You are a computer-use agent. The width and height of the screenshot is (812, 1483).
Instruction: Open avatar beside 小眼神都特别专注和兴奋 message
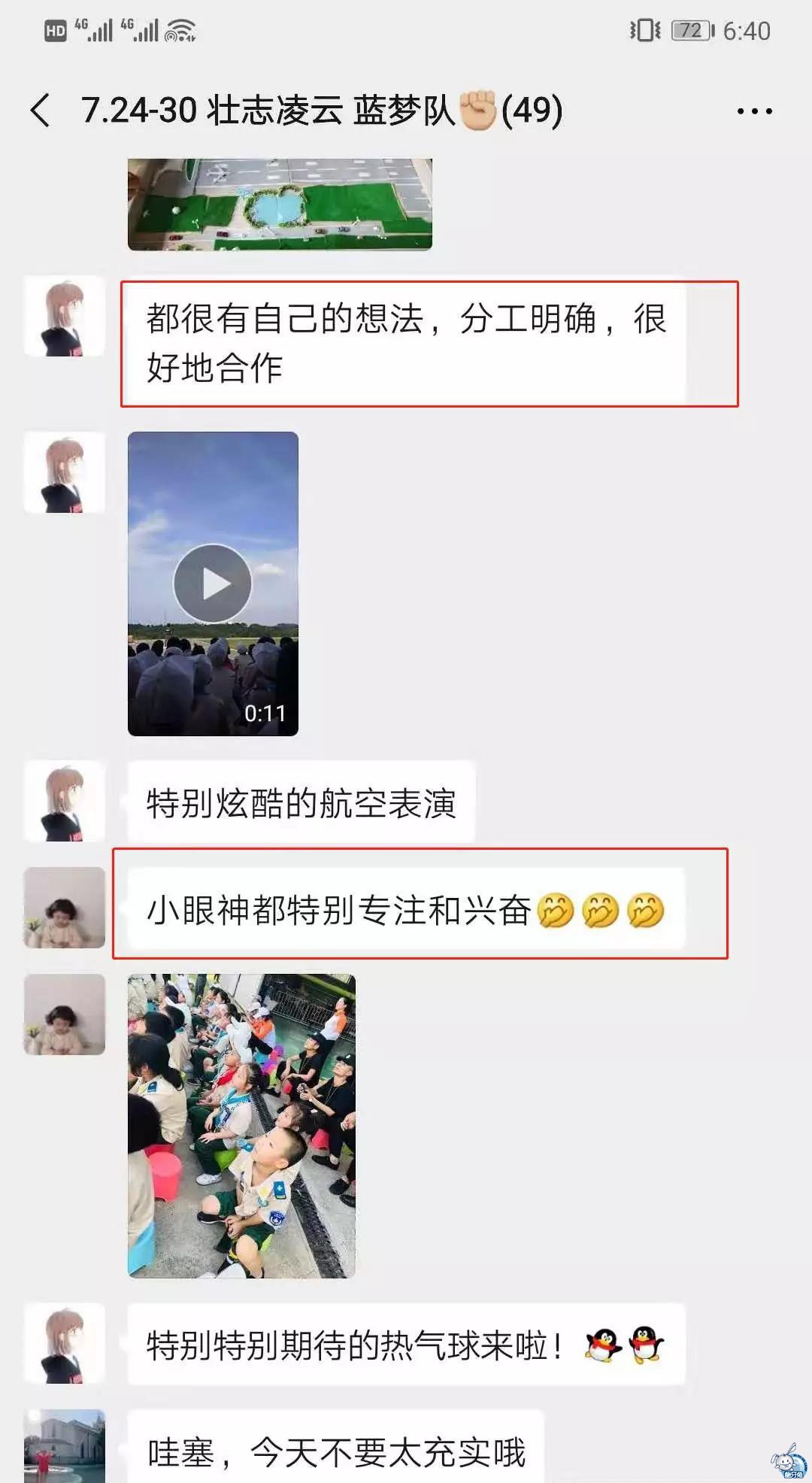[65, 907]
